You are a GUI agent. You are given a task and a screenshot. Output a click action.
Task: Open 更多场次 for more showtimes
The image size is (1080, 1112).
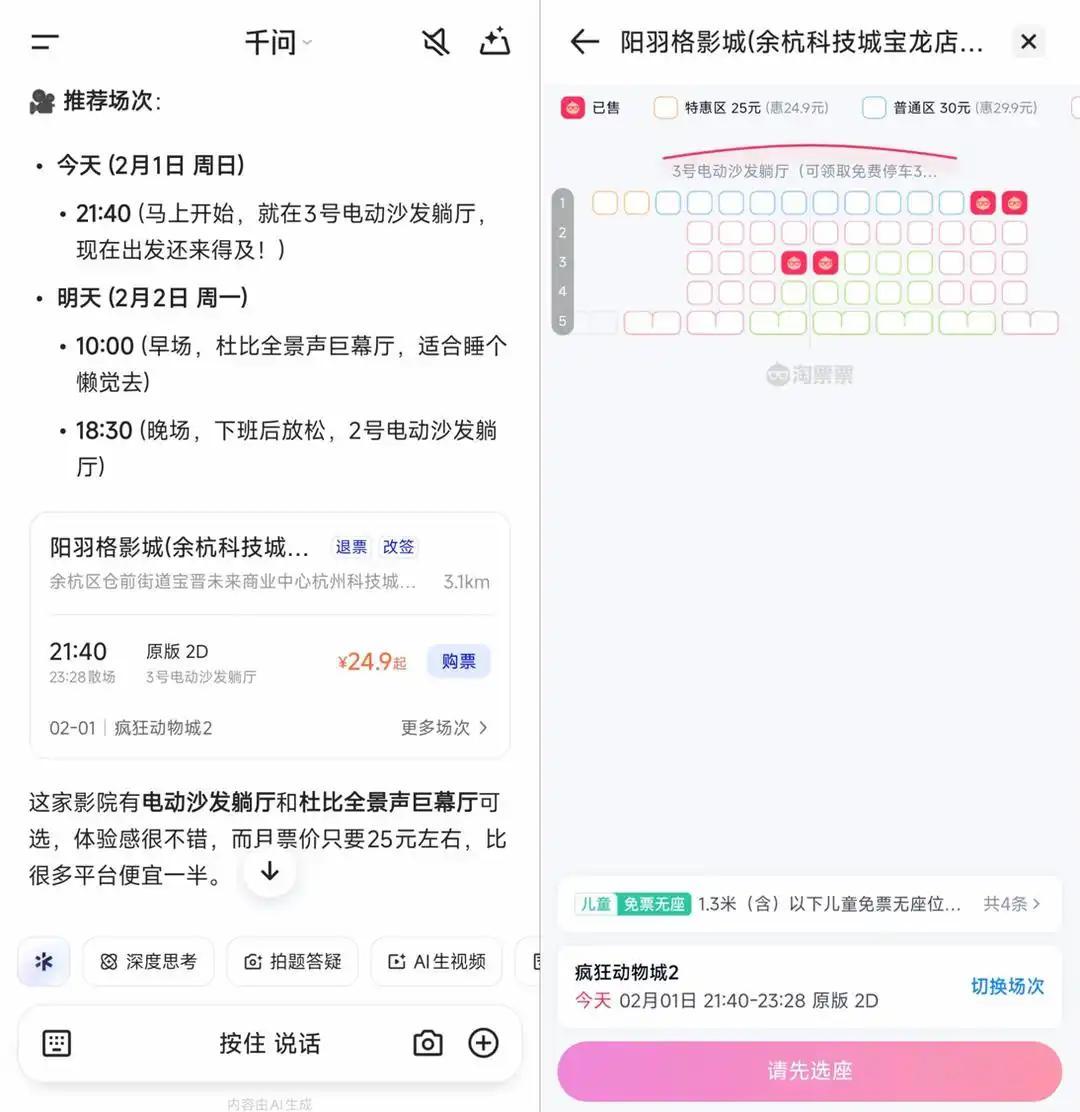[x=444, y=728]
